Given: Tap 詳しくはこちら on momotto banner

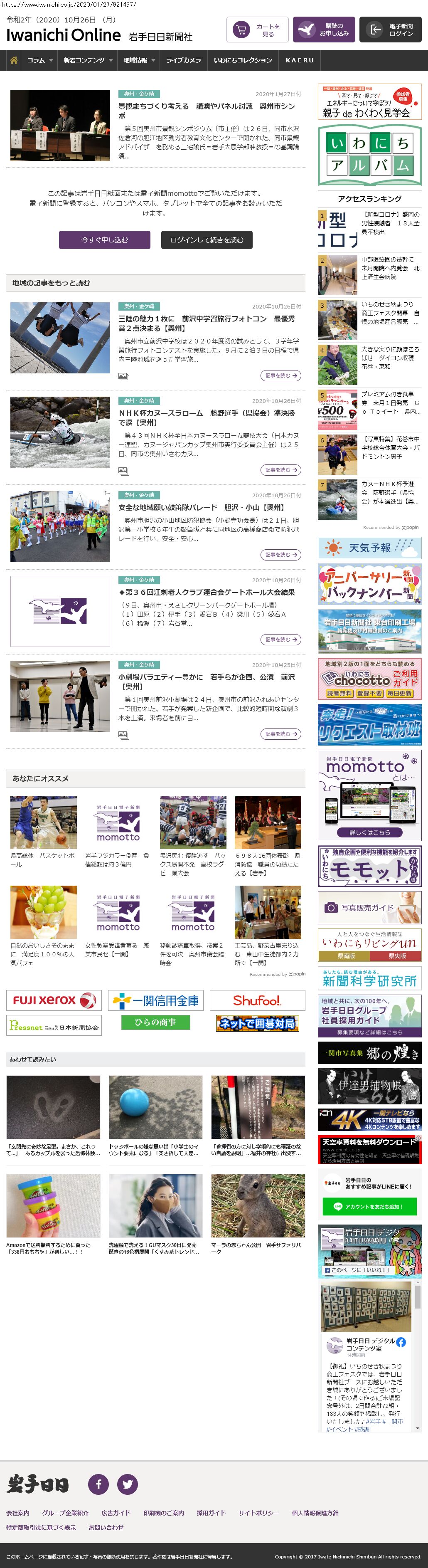Looking at the screenshot, I should (370, 832).
